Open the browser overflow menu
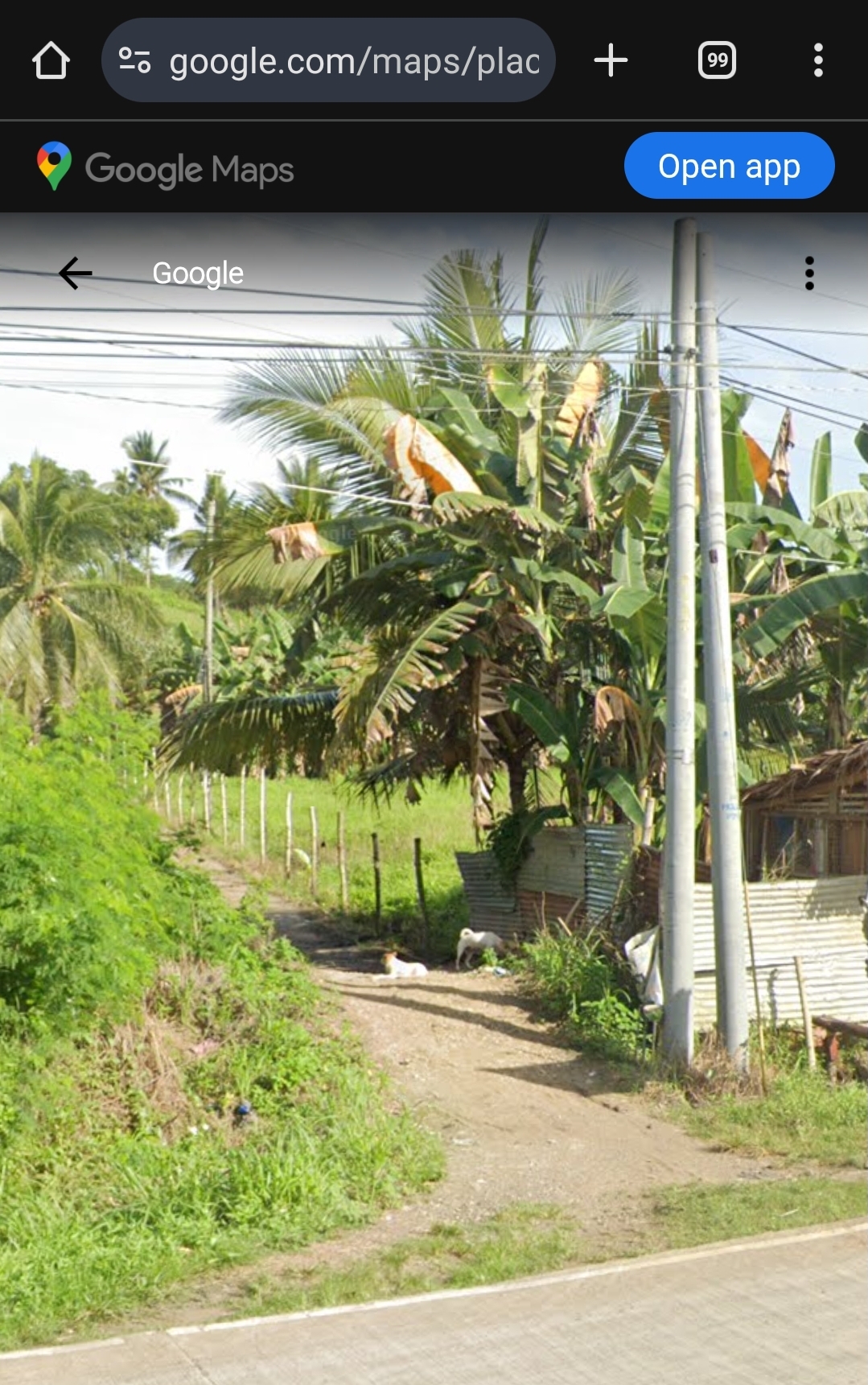 click(x=818, y=60)
